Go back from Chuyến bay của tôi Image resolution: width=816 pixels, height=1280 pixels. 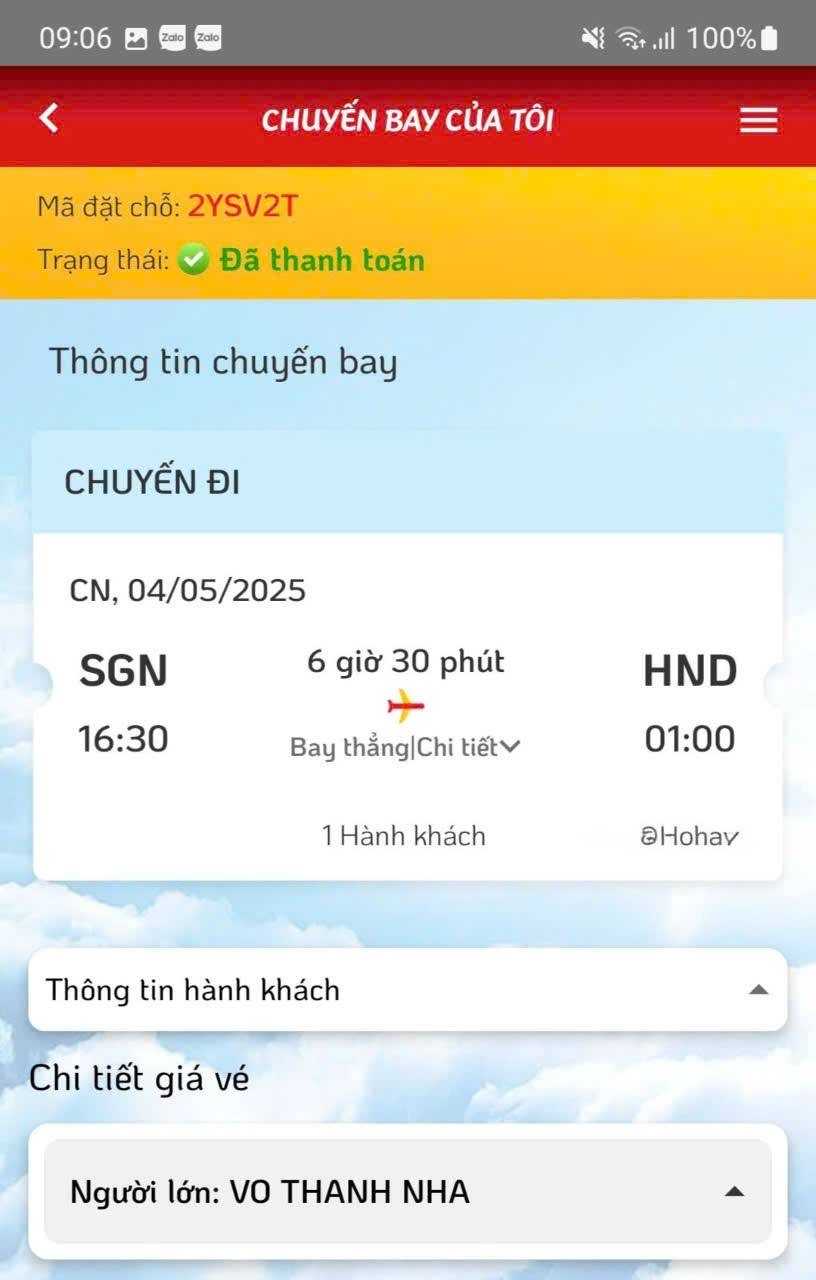pos(48,119)
